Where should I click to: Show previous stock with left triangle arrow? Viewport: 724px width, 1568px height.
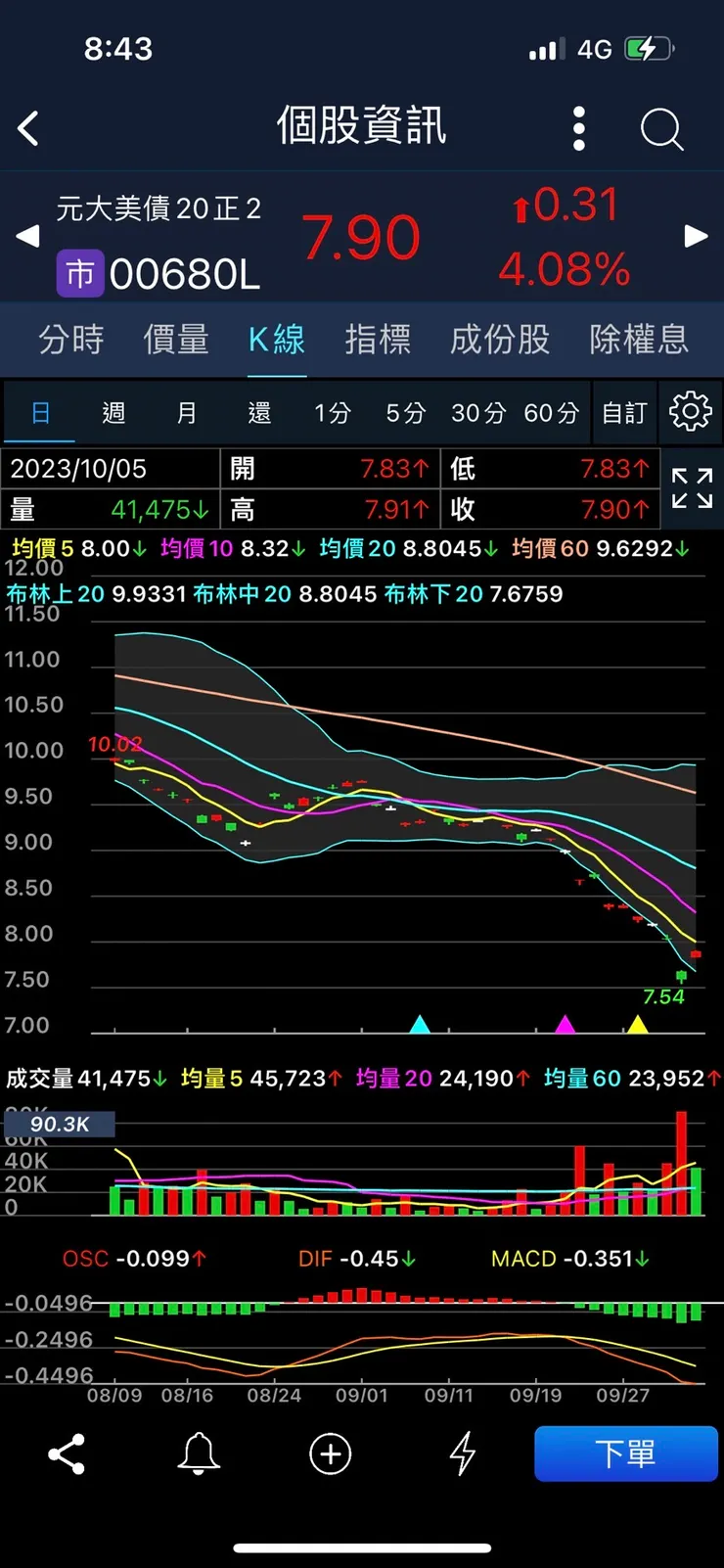(26, 236)
